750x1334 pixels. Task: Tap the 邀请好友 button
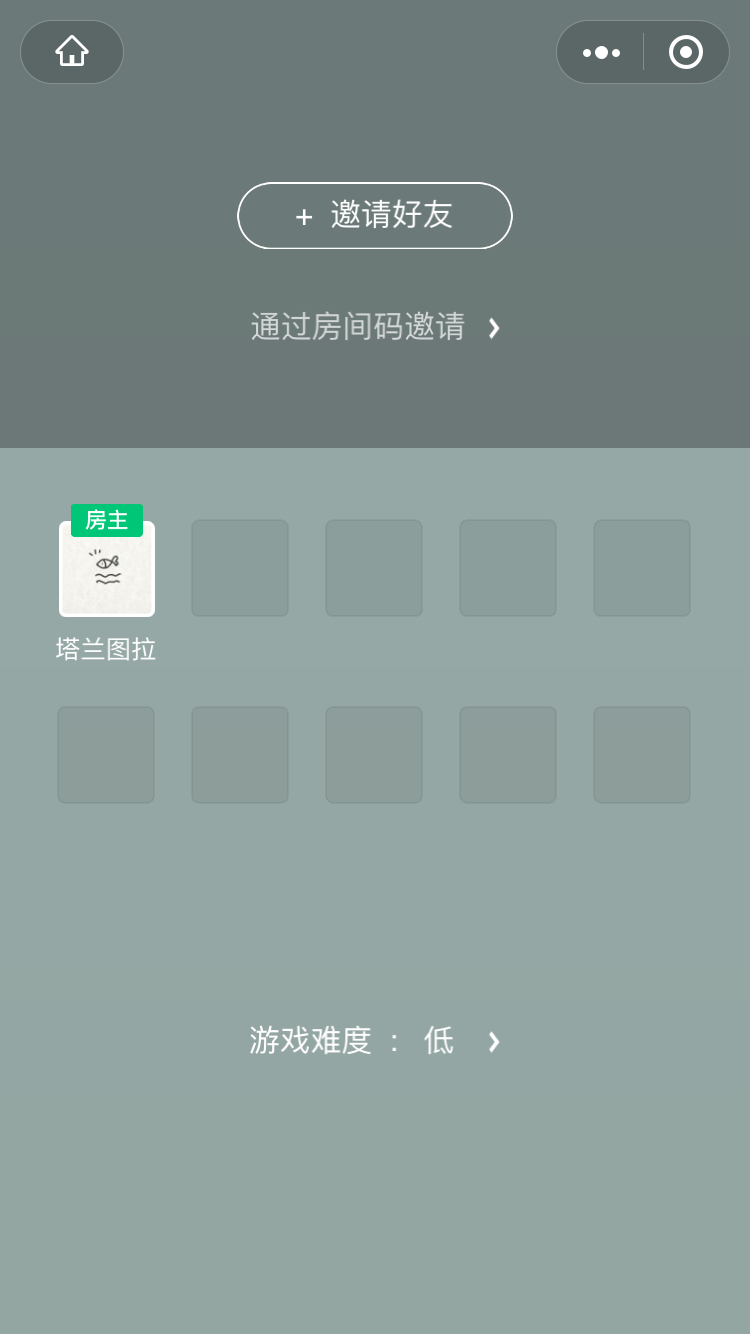tap(375, 215)
